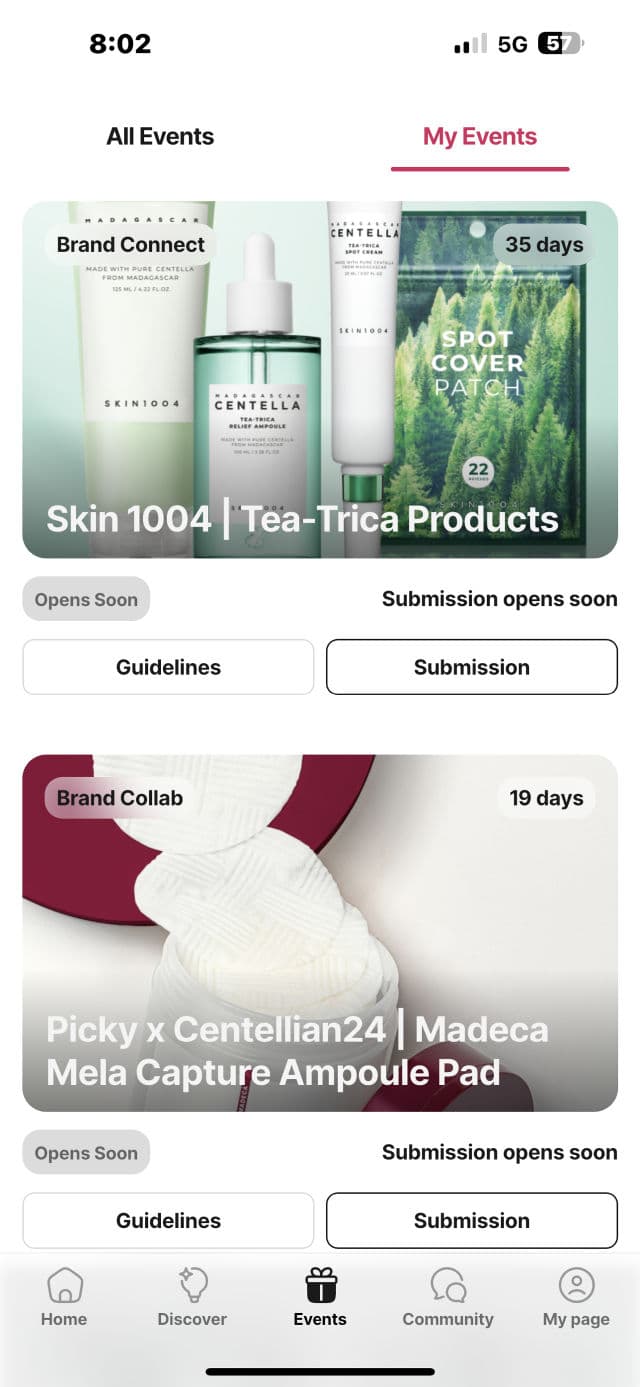Switch to the Community tab
Viewport: 640px width, 1387px height.
click(448, 1298)
